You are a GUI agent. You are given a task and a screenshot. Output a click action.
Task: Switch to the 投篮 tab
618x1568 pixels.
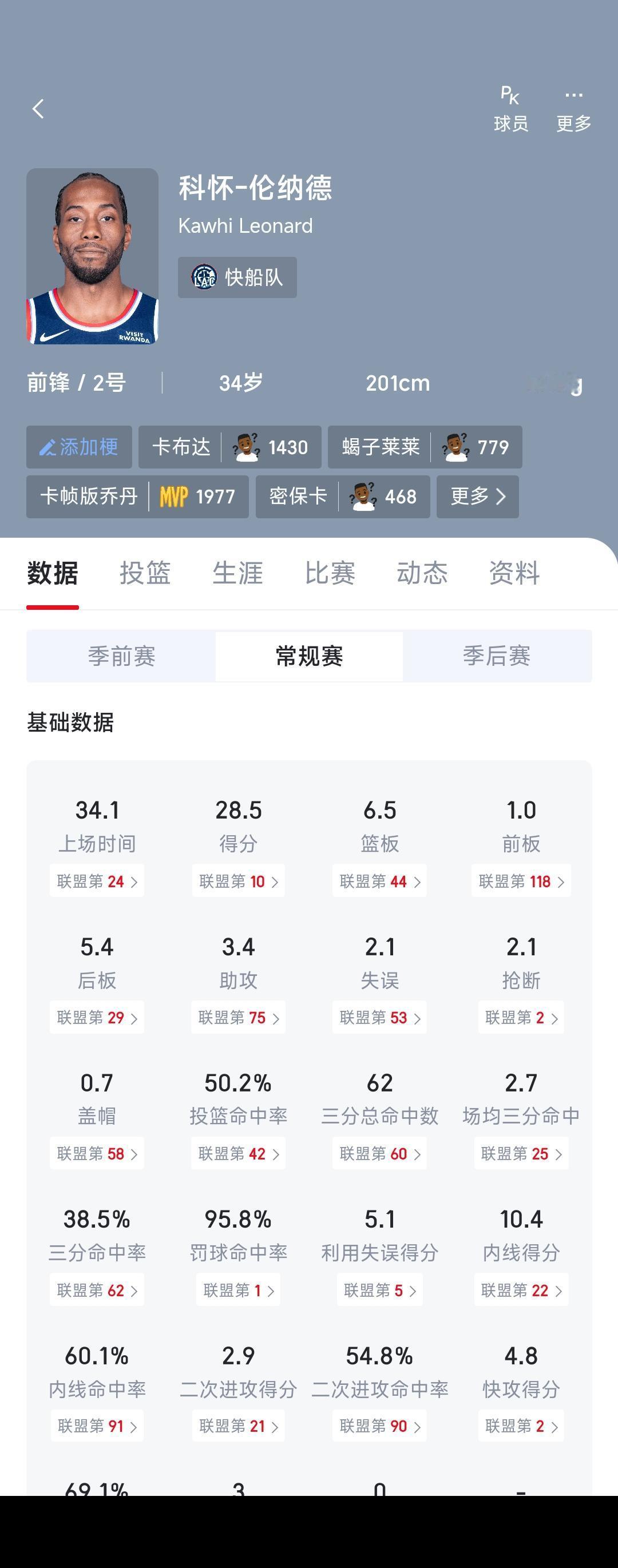(x=146, y=573)
